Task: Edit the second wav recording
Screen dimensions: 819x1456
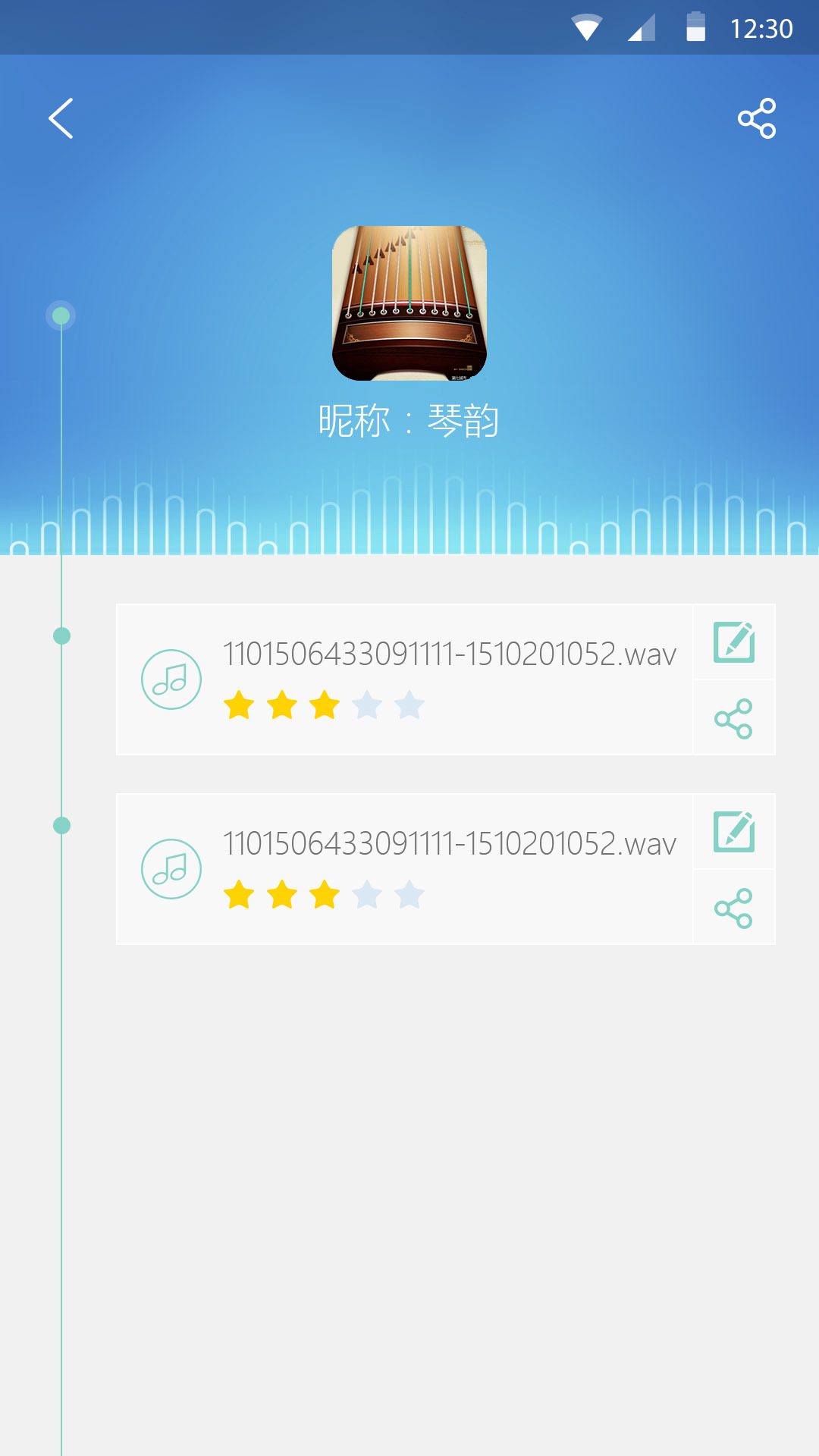Action: tap(734, 832)
